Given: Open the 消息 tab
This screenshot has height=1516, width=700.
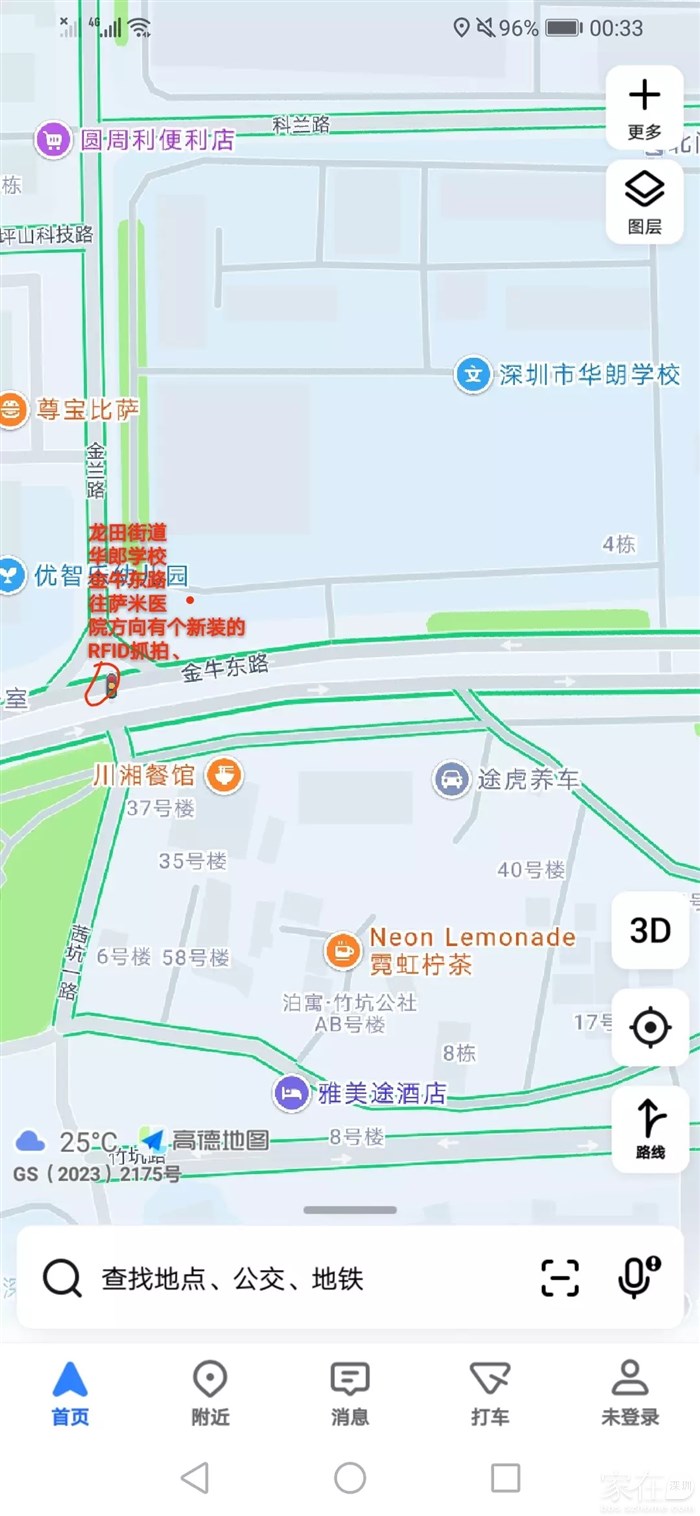Looking at the screenshot, I should click(x=350, y=1392).
